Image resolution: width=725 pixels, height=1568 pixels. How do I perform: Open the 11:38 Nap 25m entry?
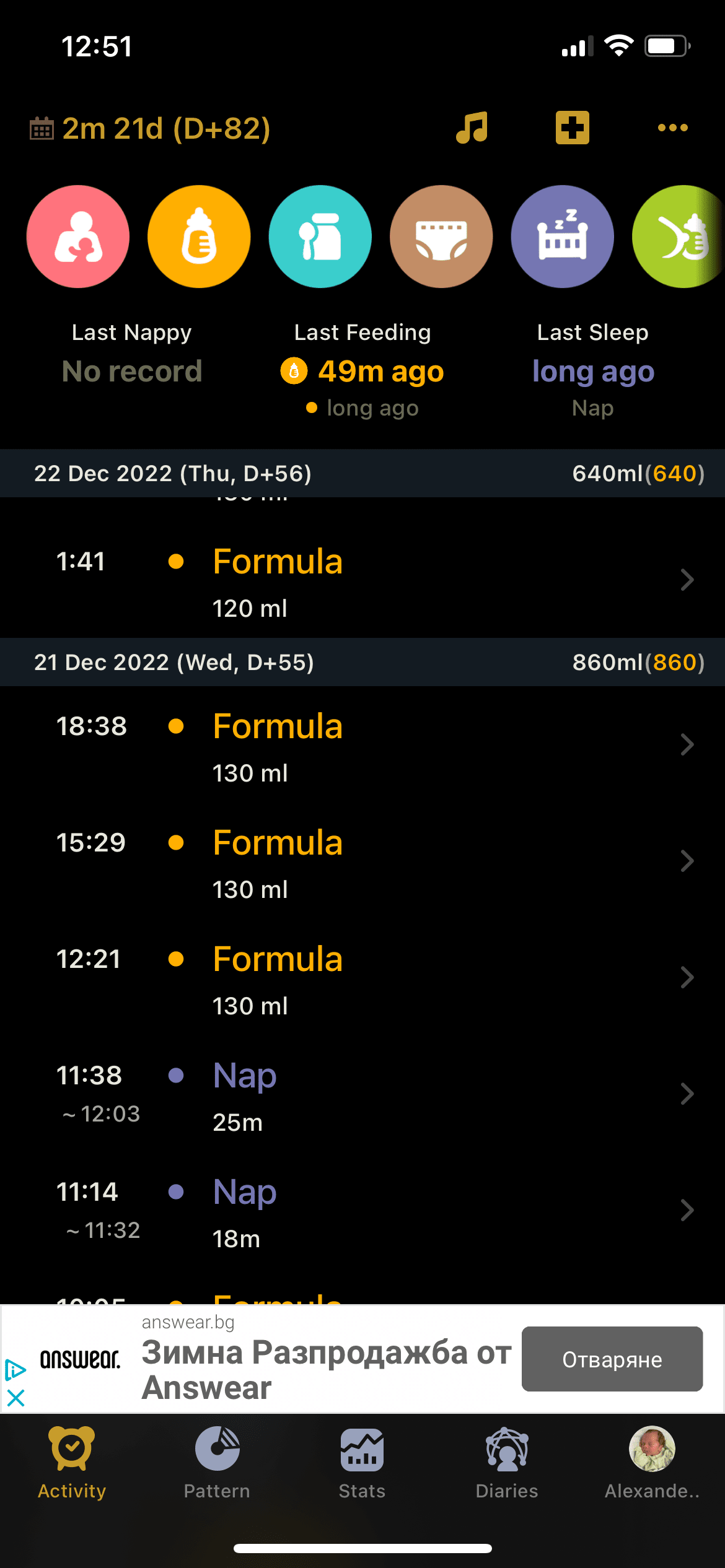pos(362,1094)
